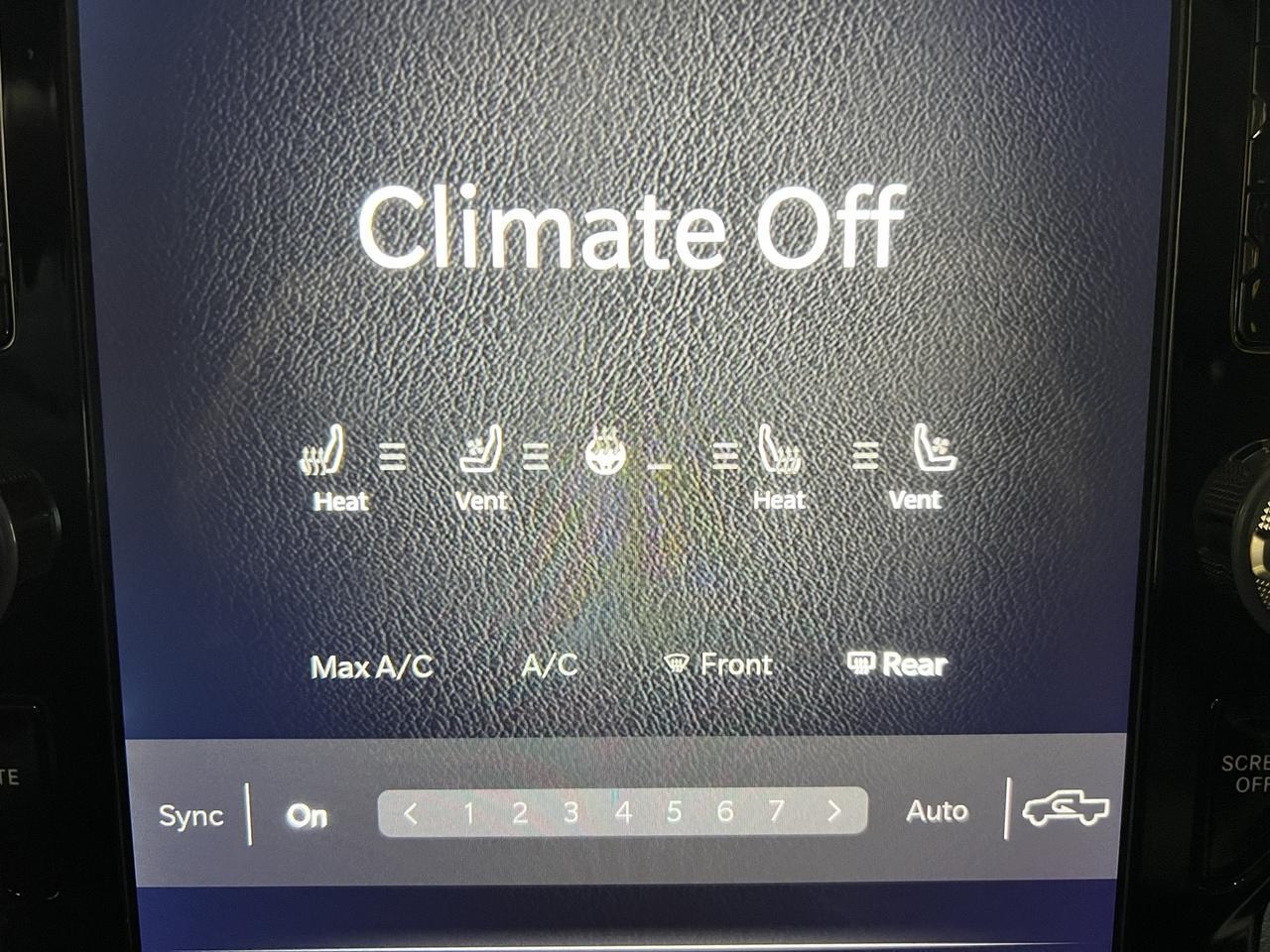Image resolution: width=1270 pixels, height=952 pixels.
Task: Enable the driver seat Vent
Action: tap(482, 466)
